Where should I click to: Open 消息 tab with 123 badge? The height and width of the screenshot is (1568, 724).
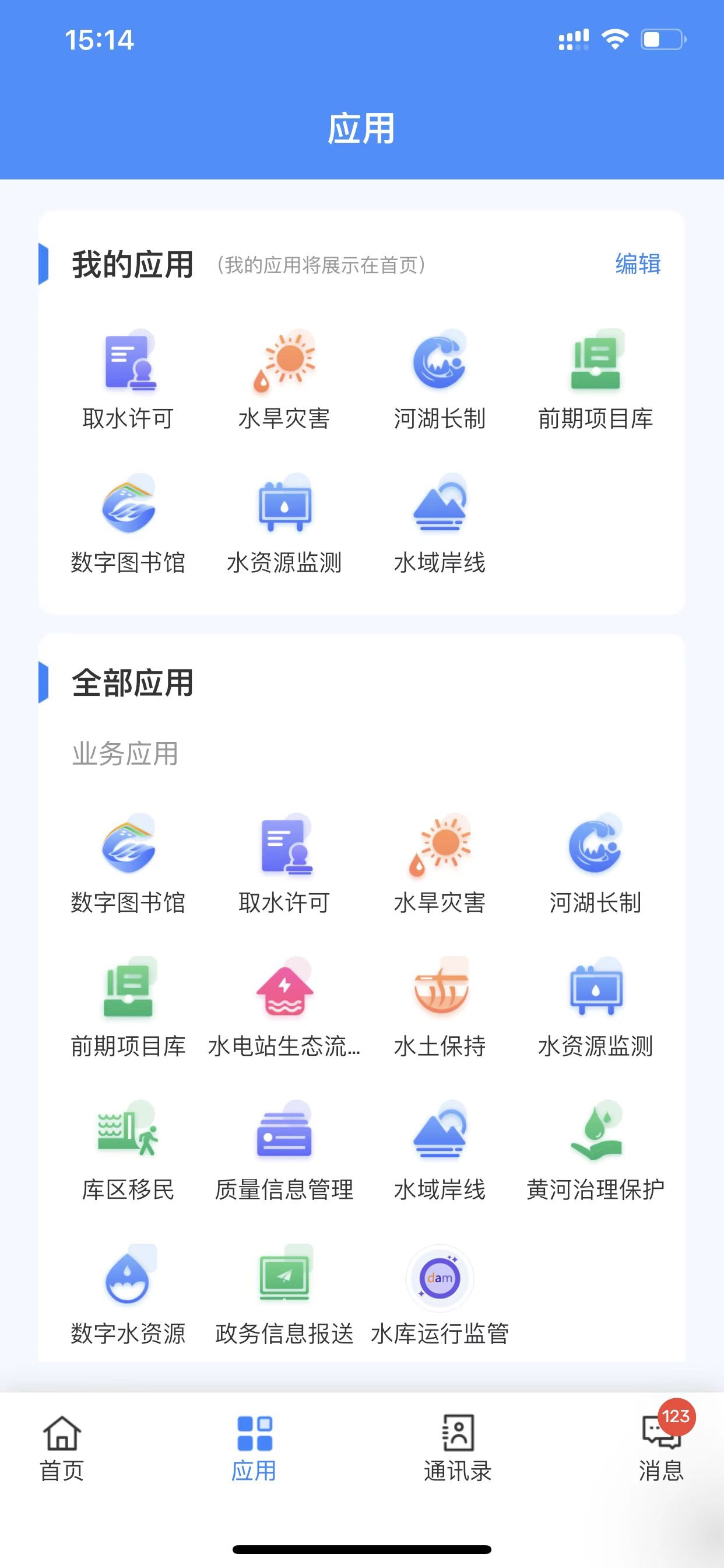[x=661, y=1448]
